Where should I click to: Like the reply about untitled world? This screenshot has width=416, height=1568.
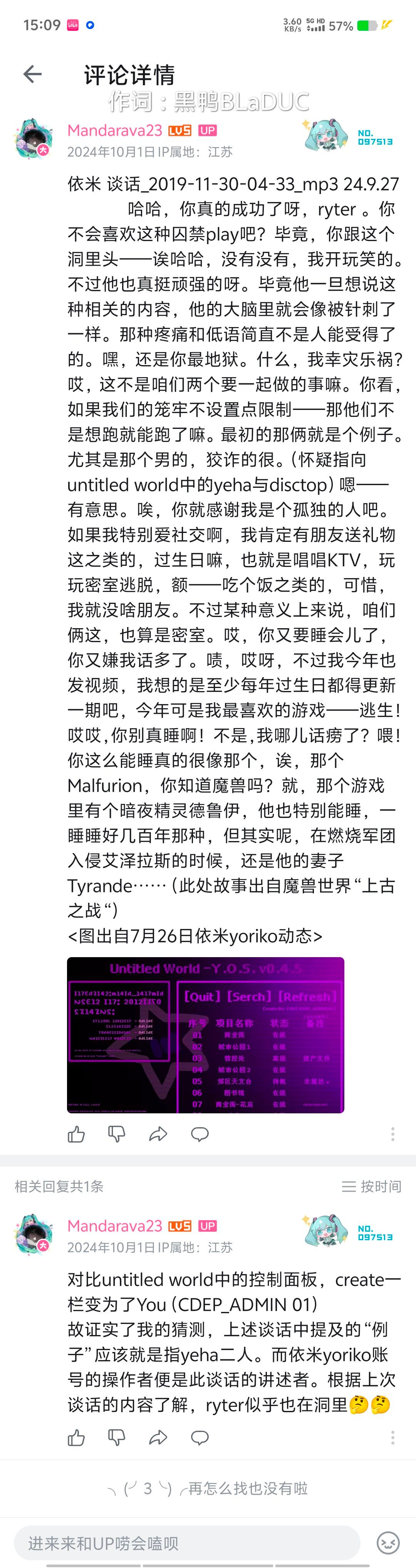point(76,1438)
